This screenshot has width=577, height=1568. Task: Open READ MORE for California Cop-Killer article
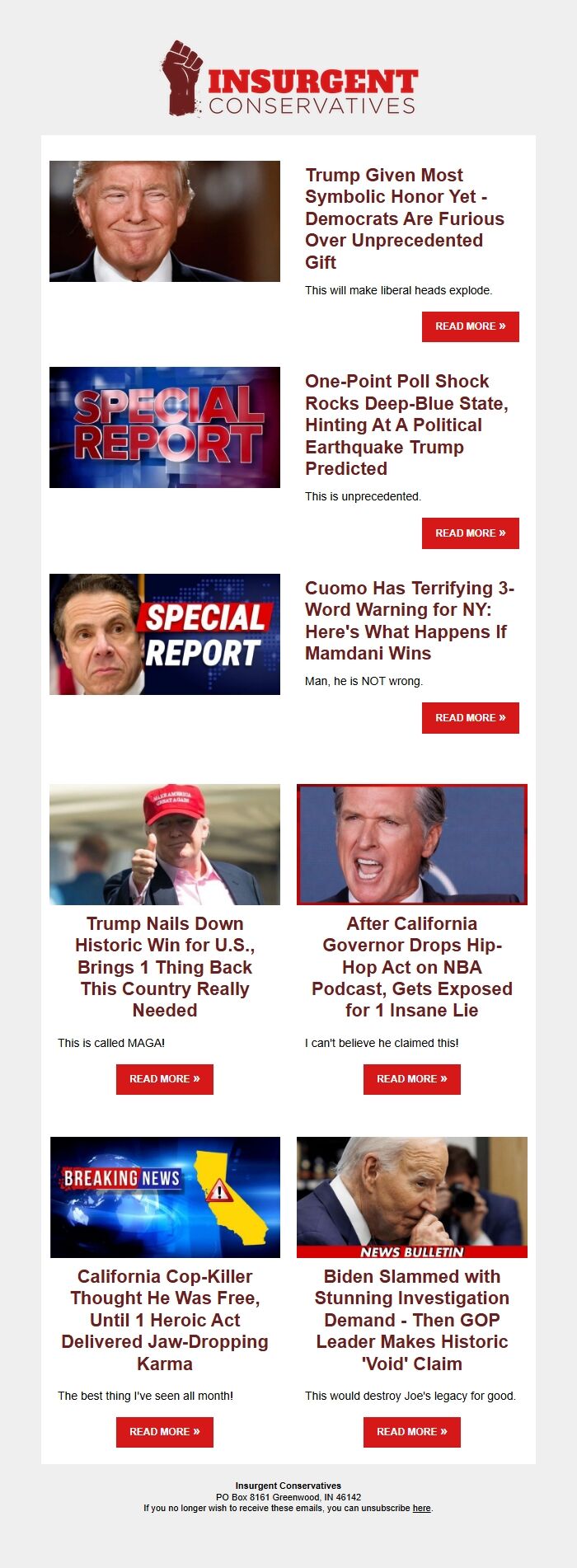point(165,1432)
